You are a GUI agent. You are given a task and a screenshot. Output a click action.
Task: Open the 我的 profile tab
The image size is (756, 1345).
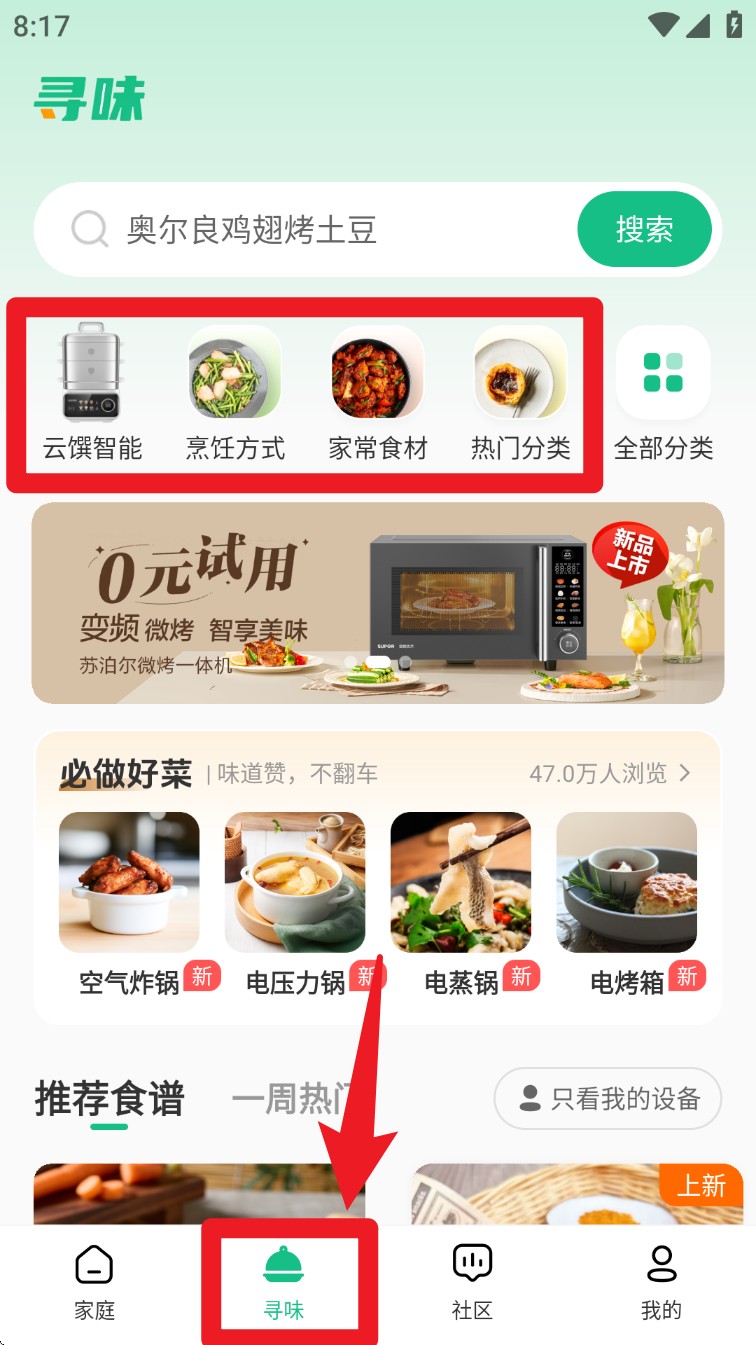pos(661,1283)
